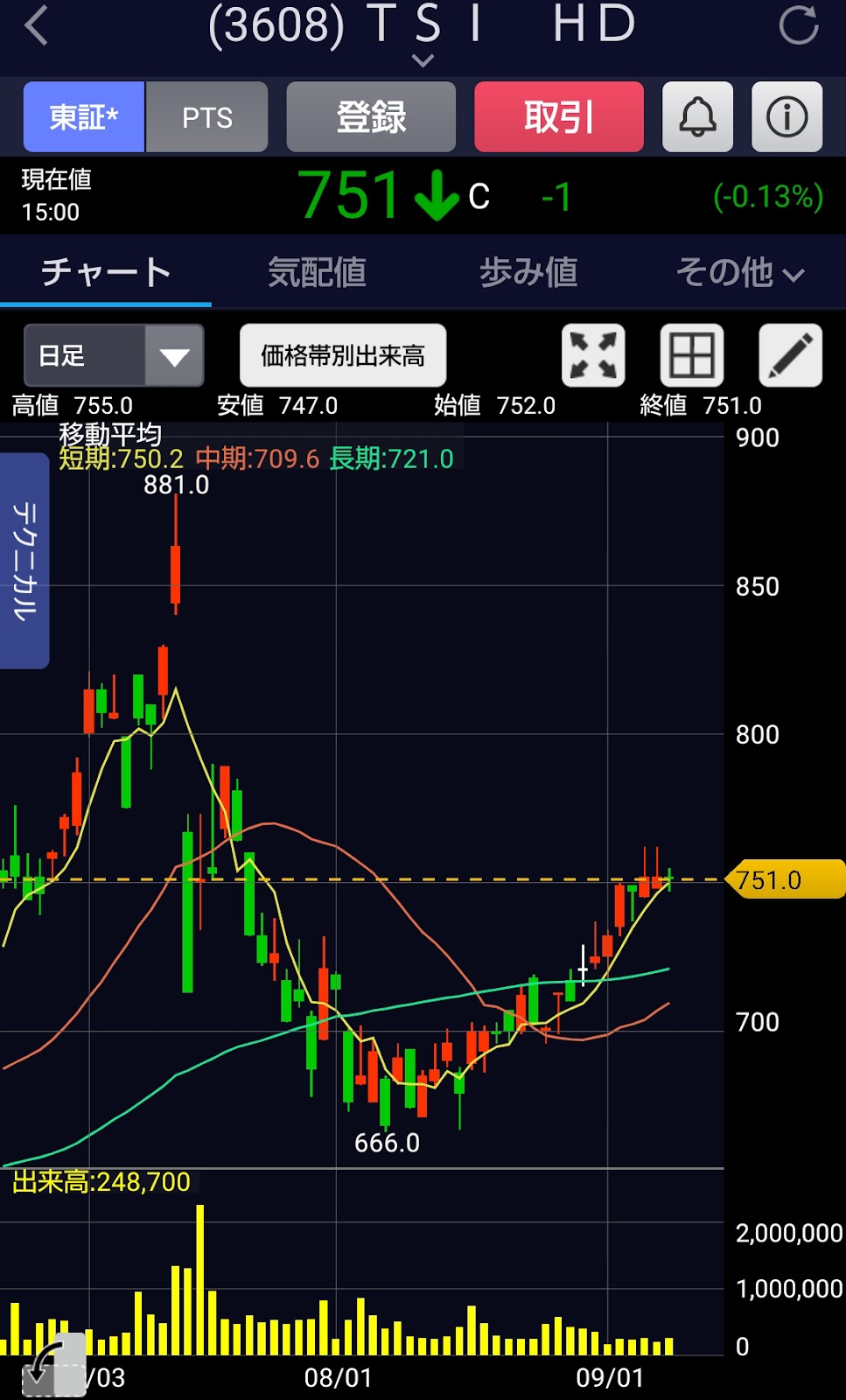Expand the その他 menu
This screenshot has height=1400, width=846.
(739, 272)
